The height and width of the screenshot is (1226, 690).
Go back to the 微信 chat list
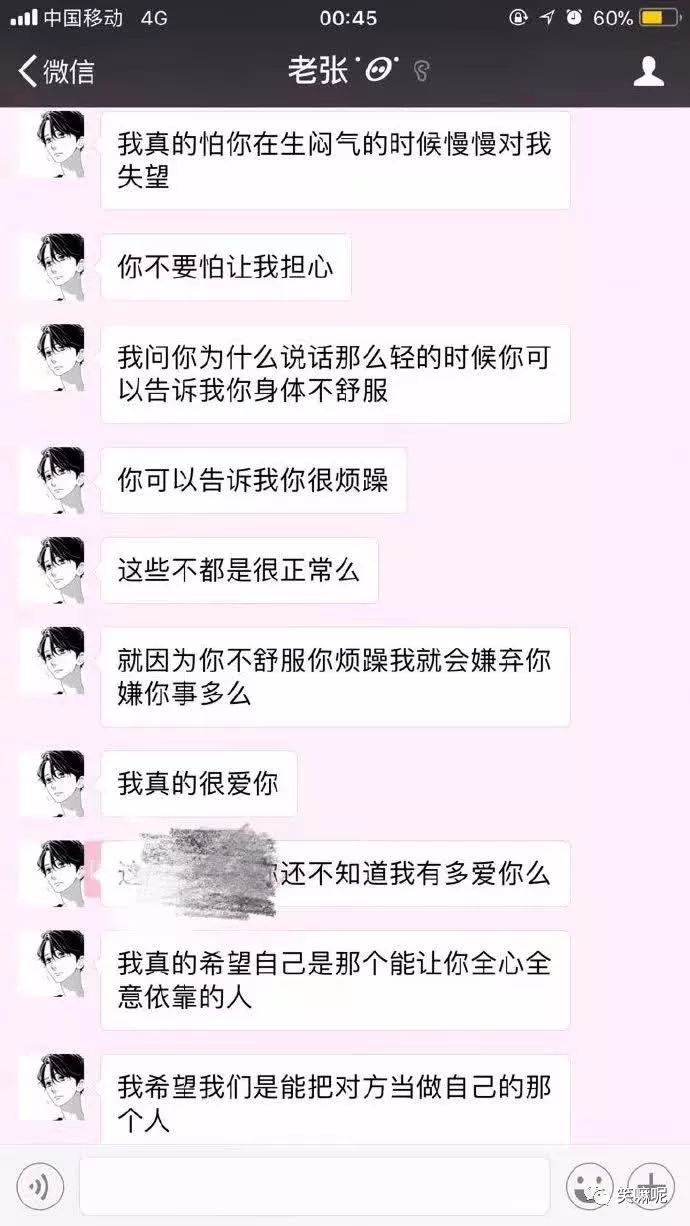(56, 71)
